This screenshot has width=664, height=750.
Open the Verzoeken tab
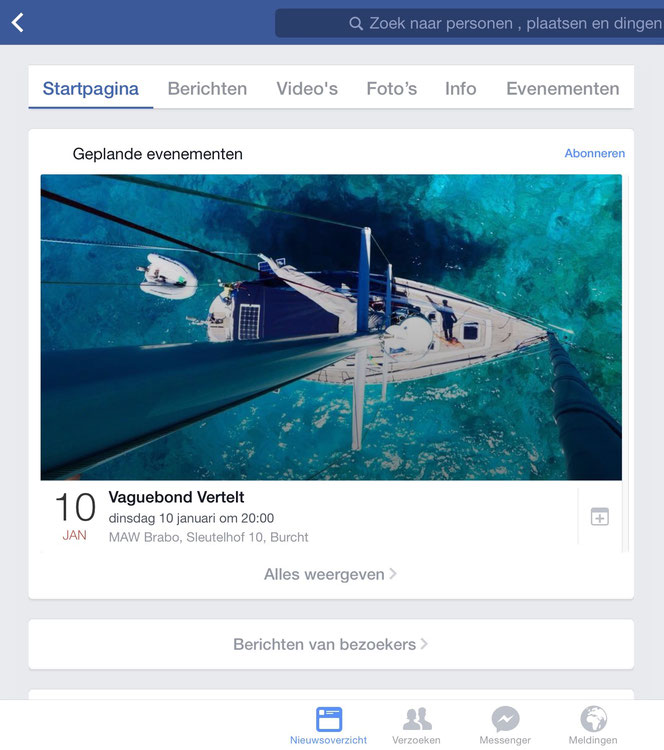point(416,726)
